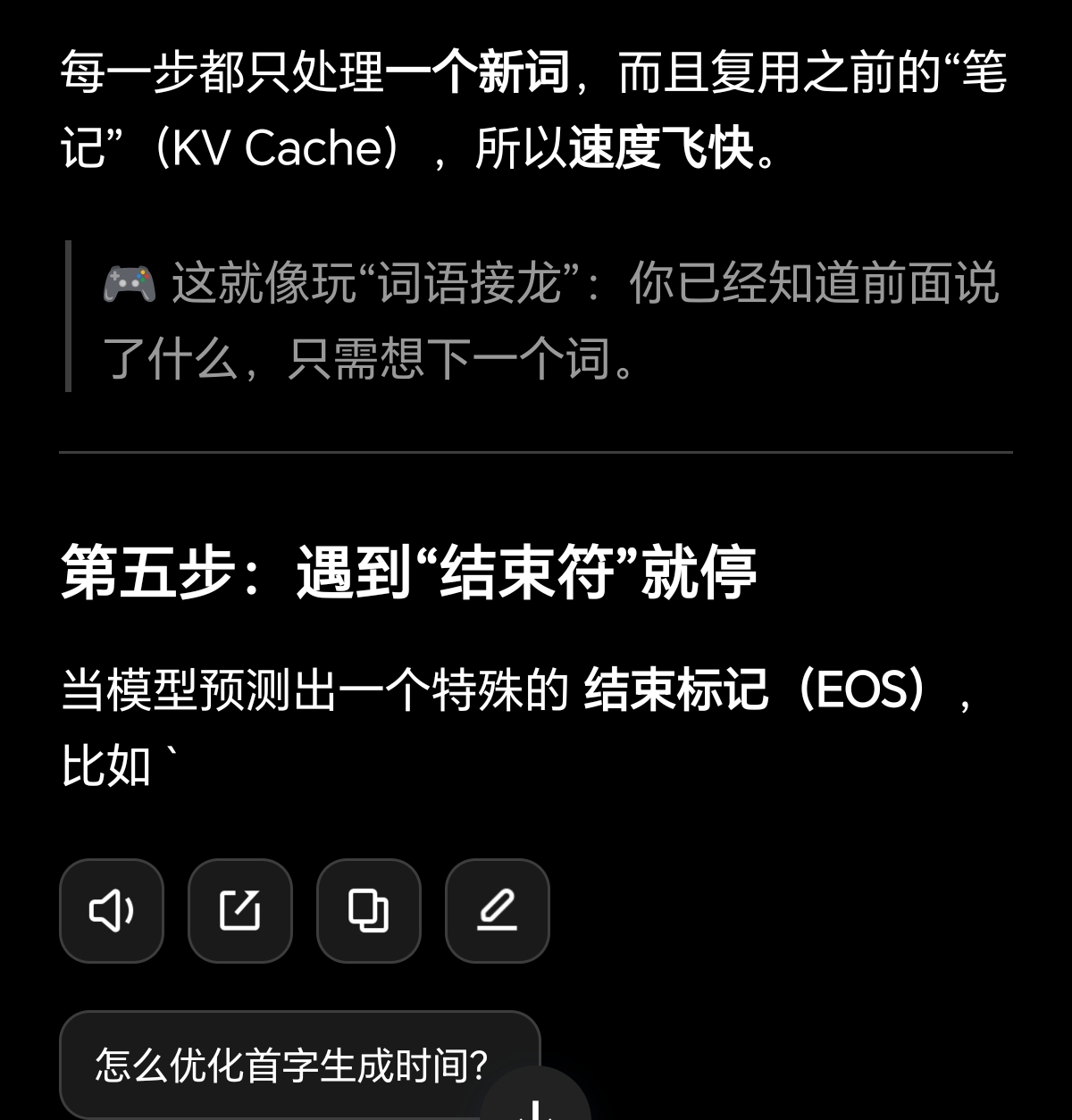Play the response aloud with speaker icon
This screenshot has height=1120, width=1072.
tap(112, 910)
